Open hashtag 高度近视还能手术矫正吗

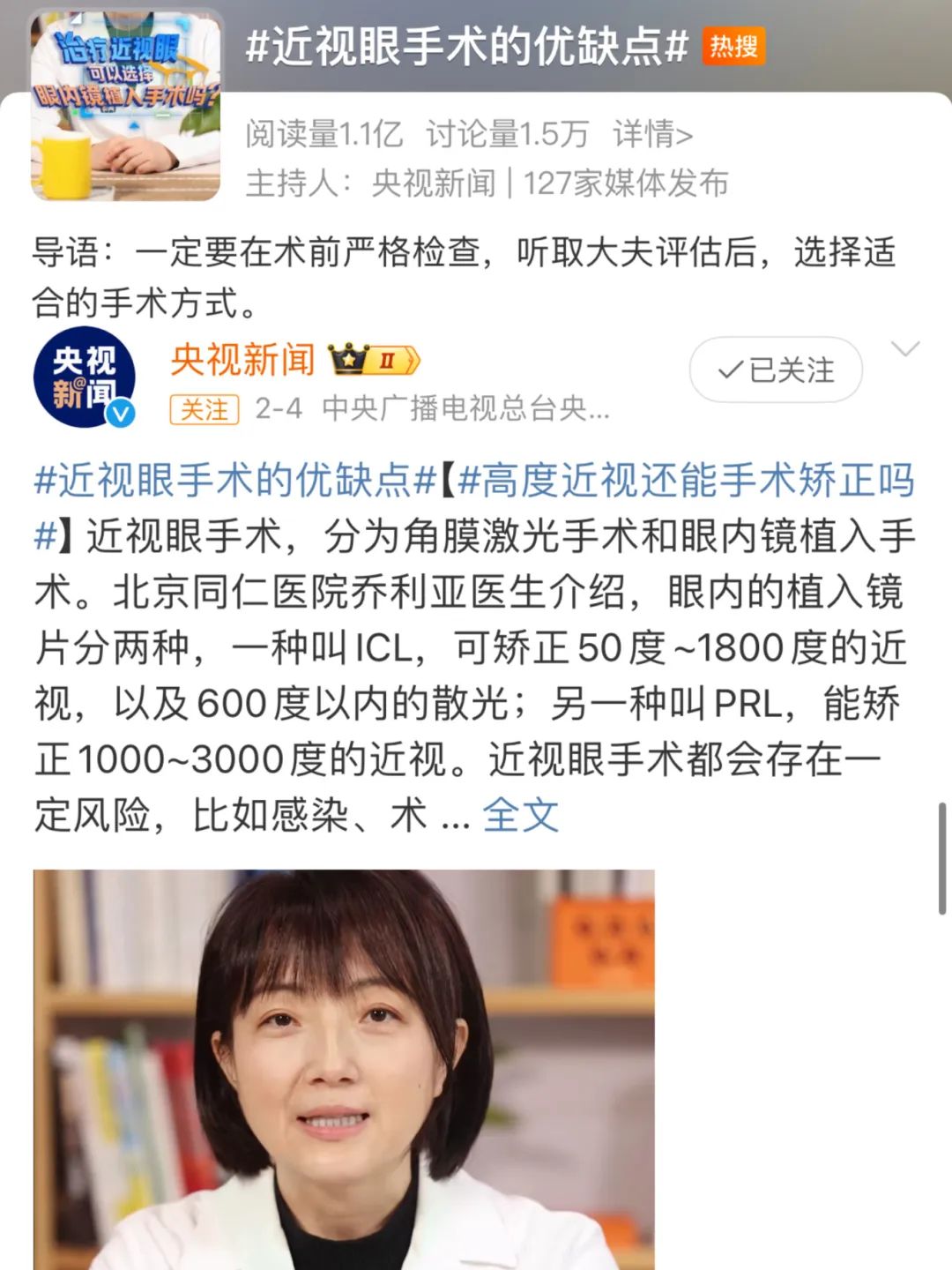pos(686,481)
